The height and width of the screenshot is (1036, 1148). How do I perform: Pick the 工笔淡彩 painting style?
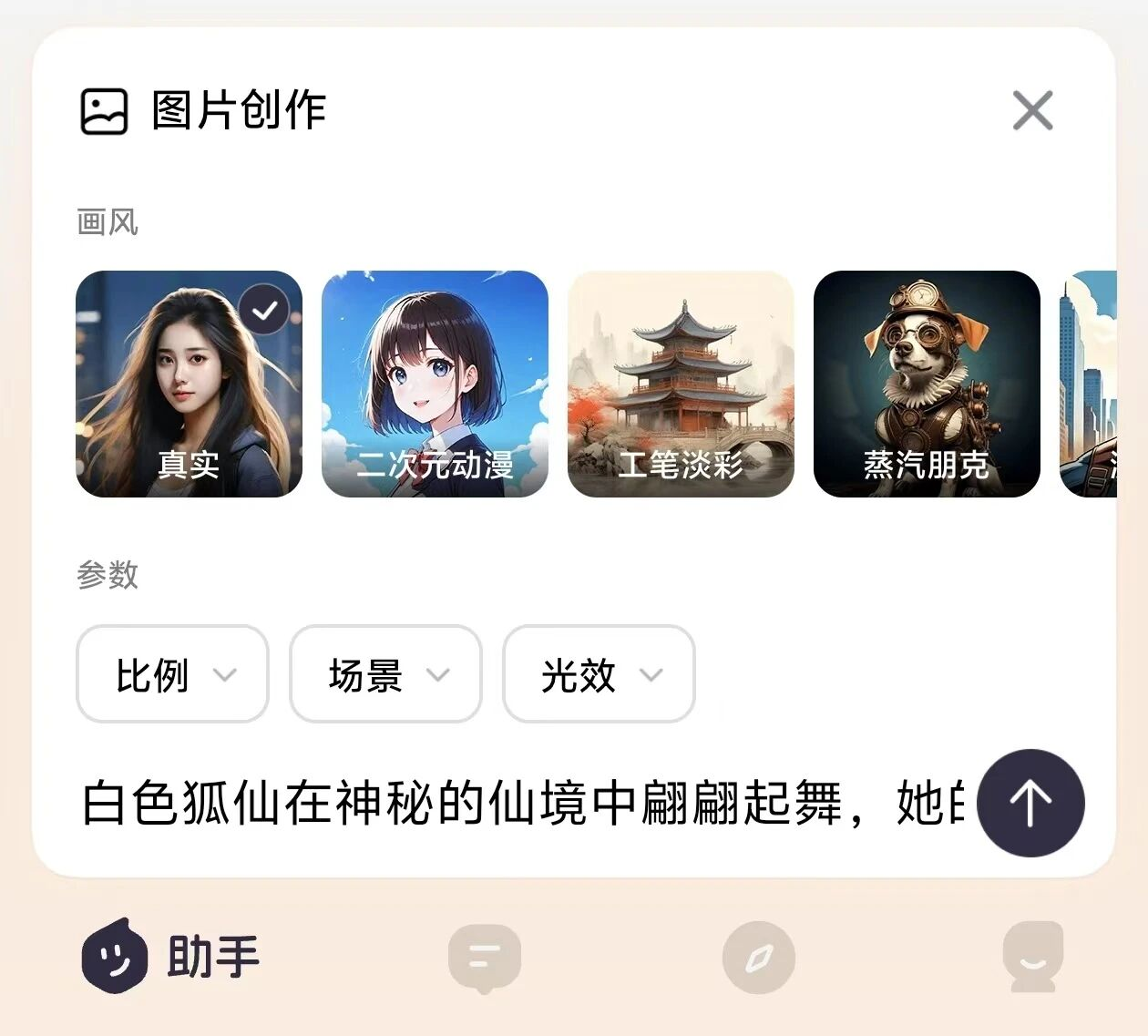(x=681, y=384)
